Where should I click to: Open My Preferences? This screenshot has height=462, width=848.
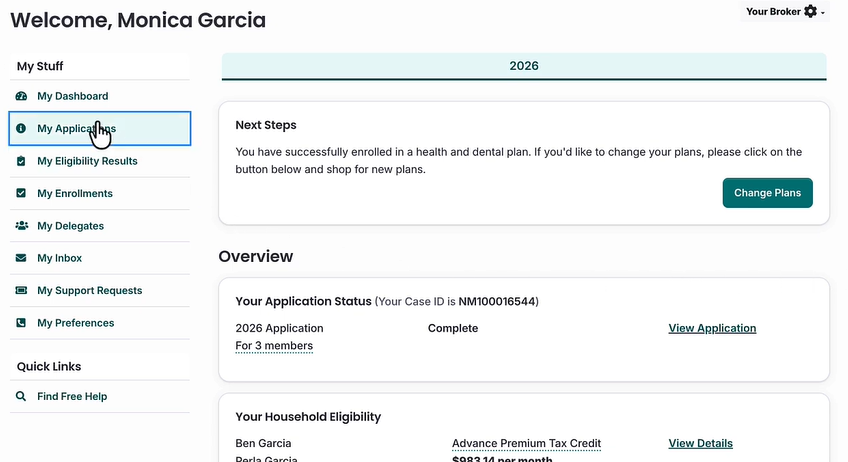[x=75, y=323]
